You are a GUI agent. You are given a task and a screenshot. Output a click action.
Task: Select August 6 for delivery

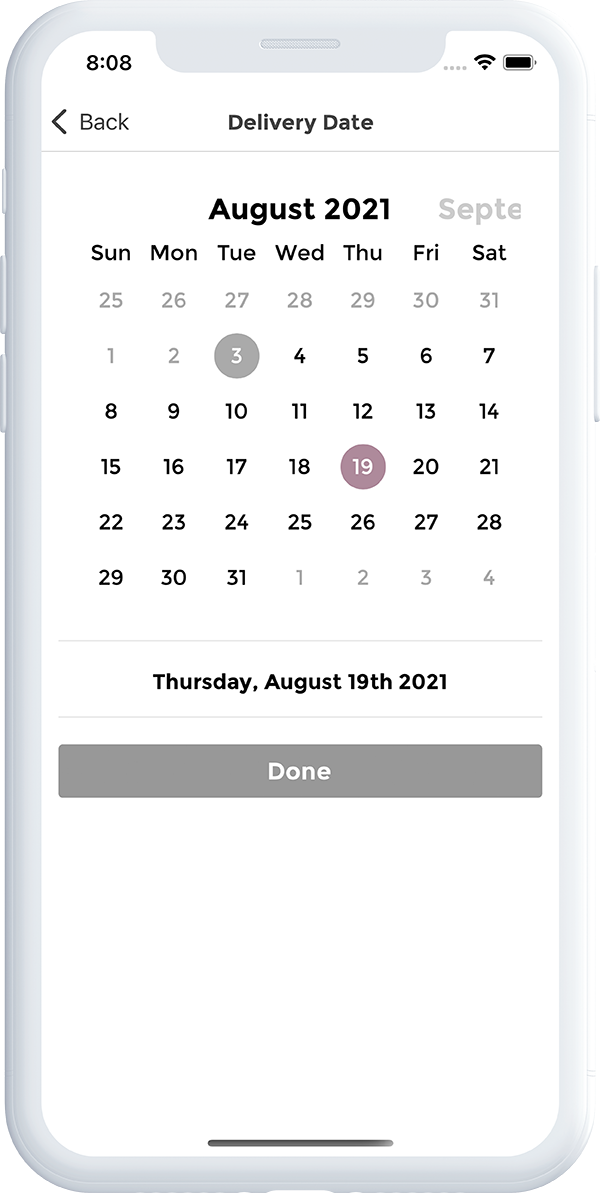426,355
